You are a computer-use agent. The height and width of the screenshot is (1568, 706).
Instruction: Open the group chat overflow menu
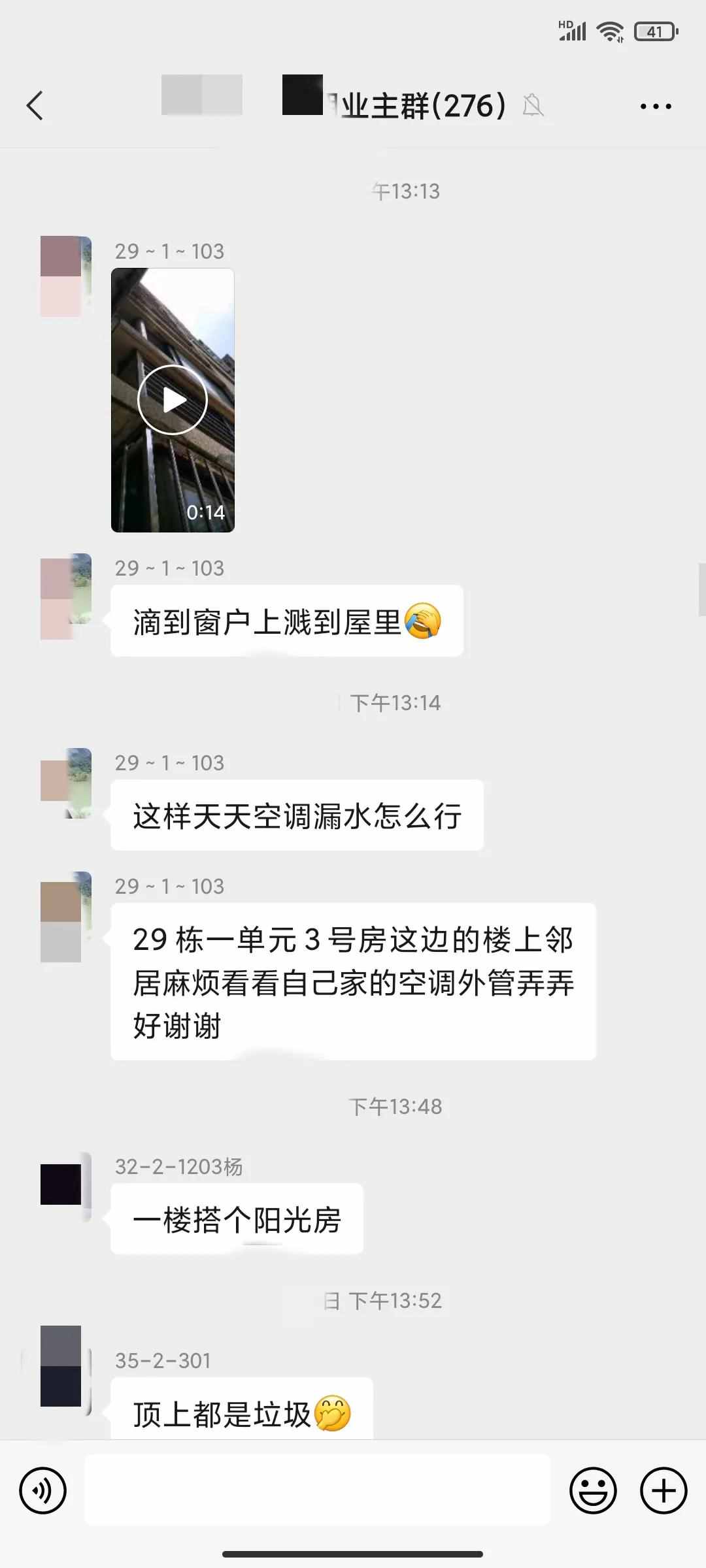coord(656,106)
